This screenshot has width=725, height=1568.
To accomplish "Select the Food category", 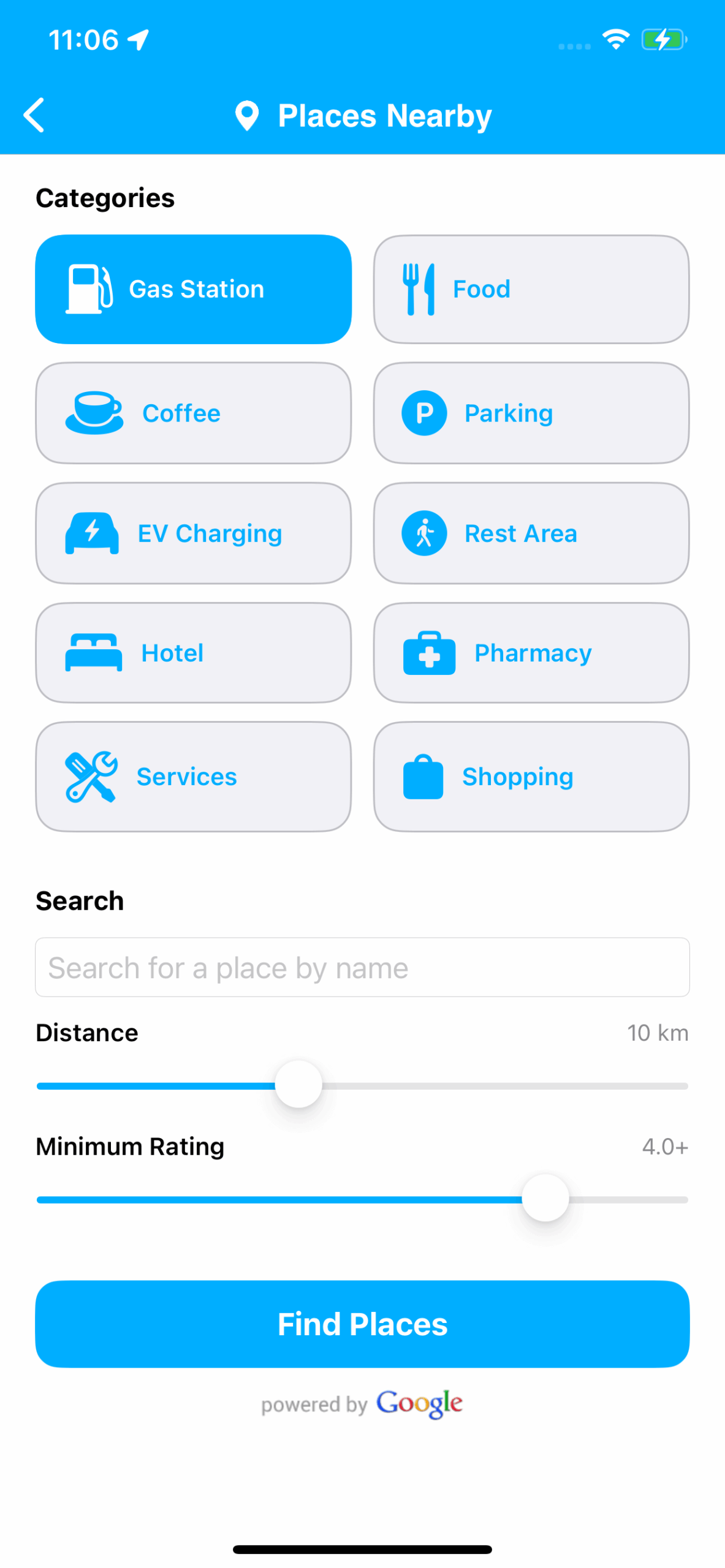I will coord(531,289).
